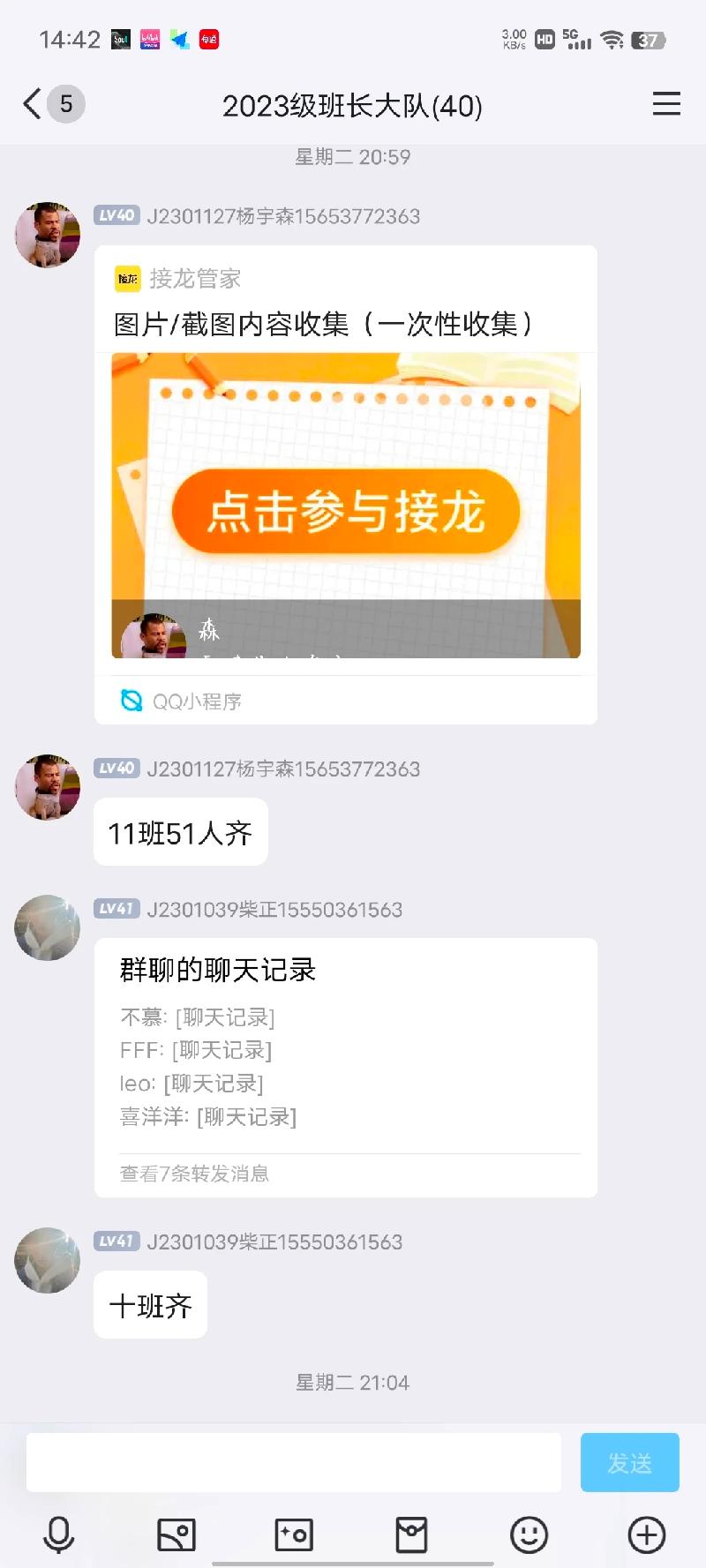The height and width of the screenshot is (1568, 706).
Task: Open the photo album picker
Action: [x=176, y=1535]
